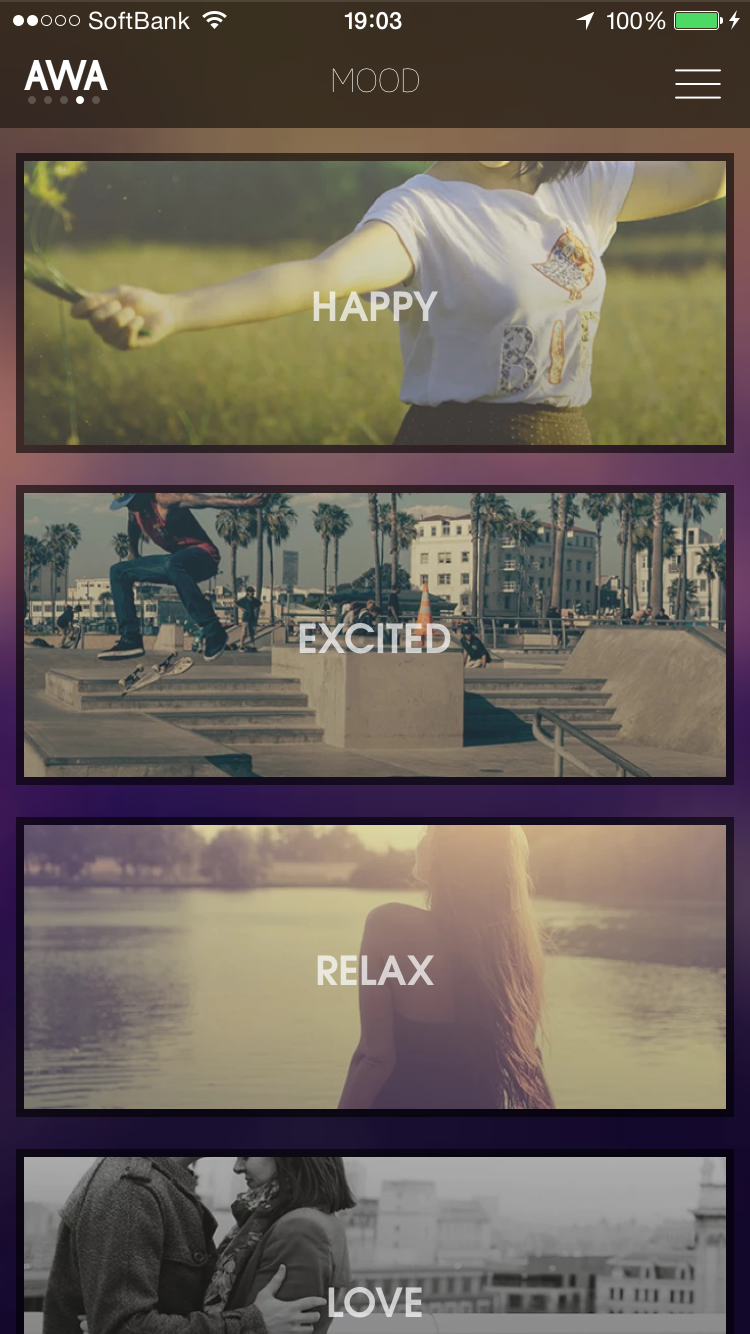Choose the RELAX mood card
Image resolution: width=750 pixels, height=1334 pixels.
375,967
